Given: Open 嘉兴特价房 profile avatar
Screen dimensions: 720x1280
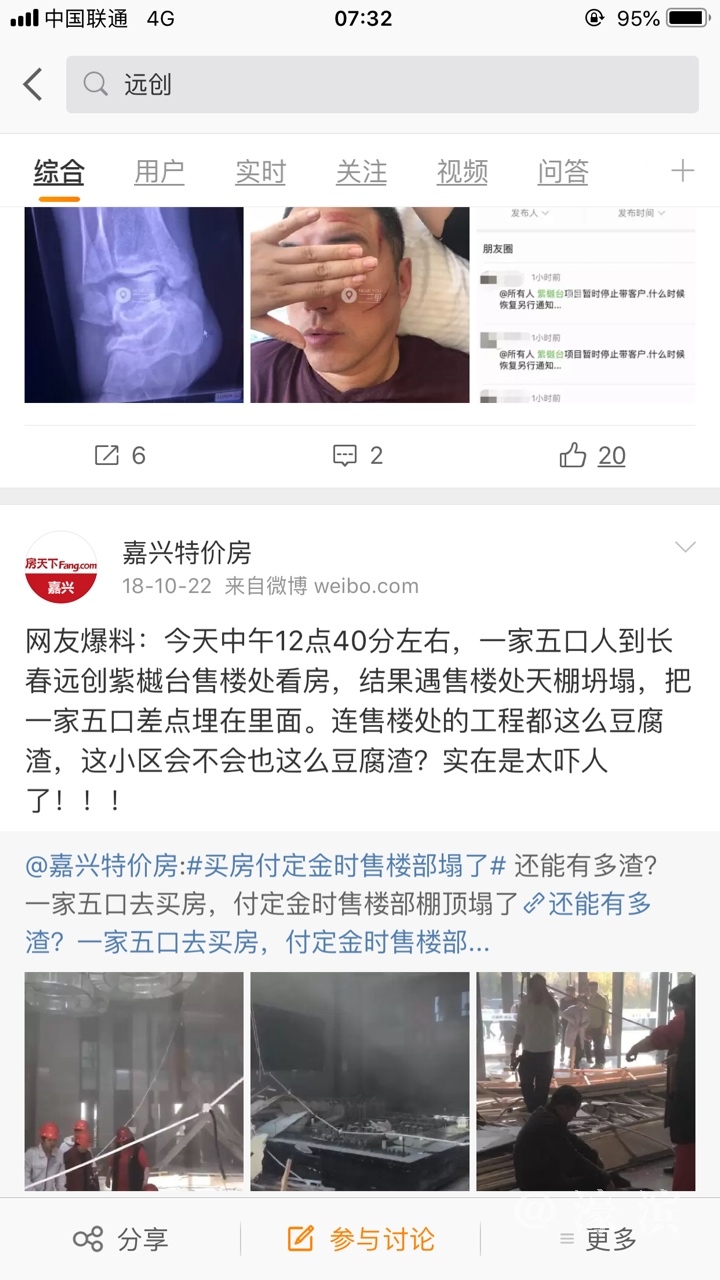Looking at the screenshot, I should [61, 567].
